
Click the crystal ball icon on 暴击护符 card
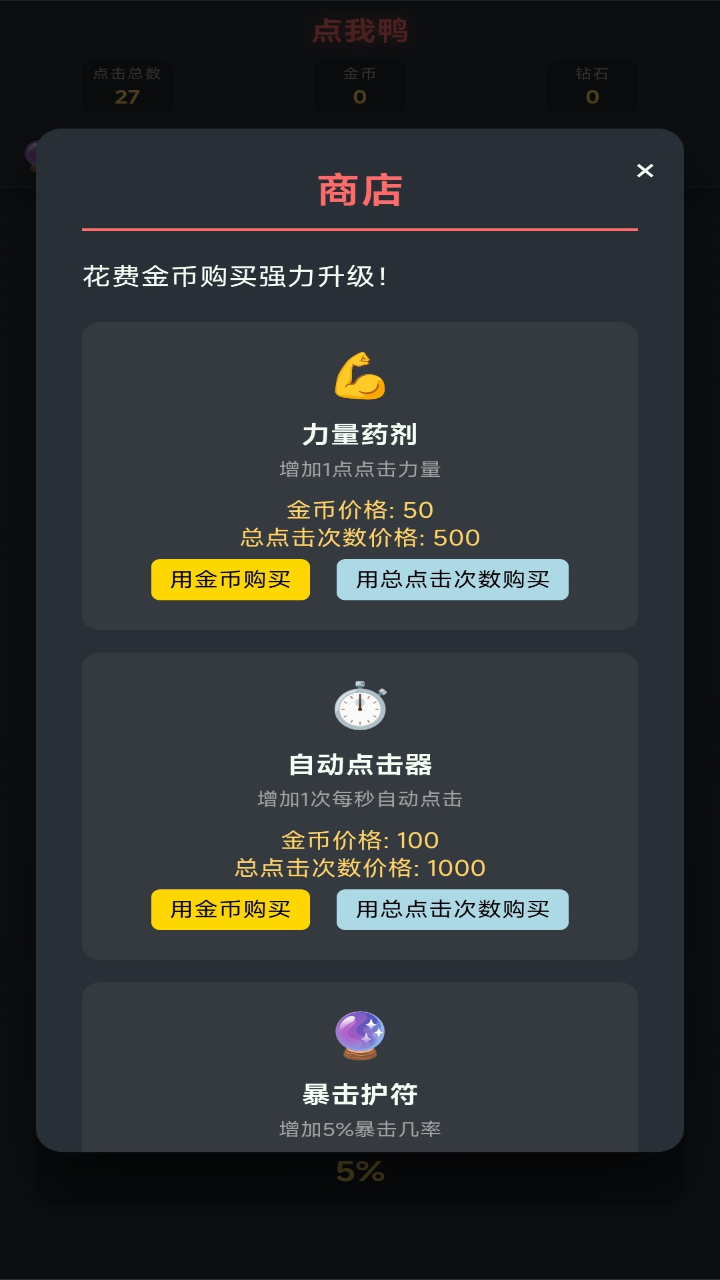359,1035
